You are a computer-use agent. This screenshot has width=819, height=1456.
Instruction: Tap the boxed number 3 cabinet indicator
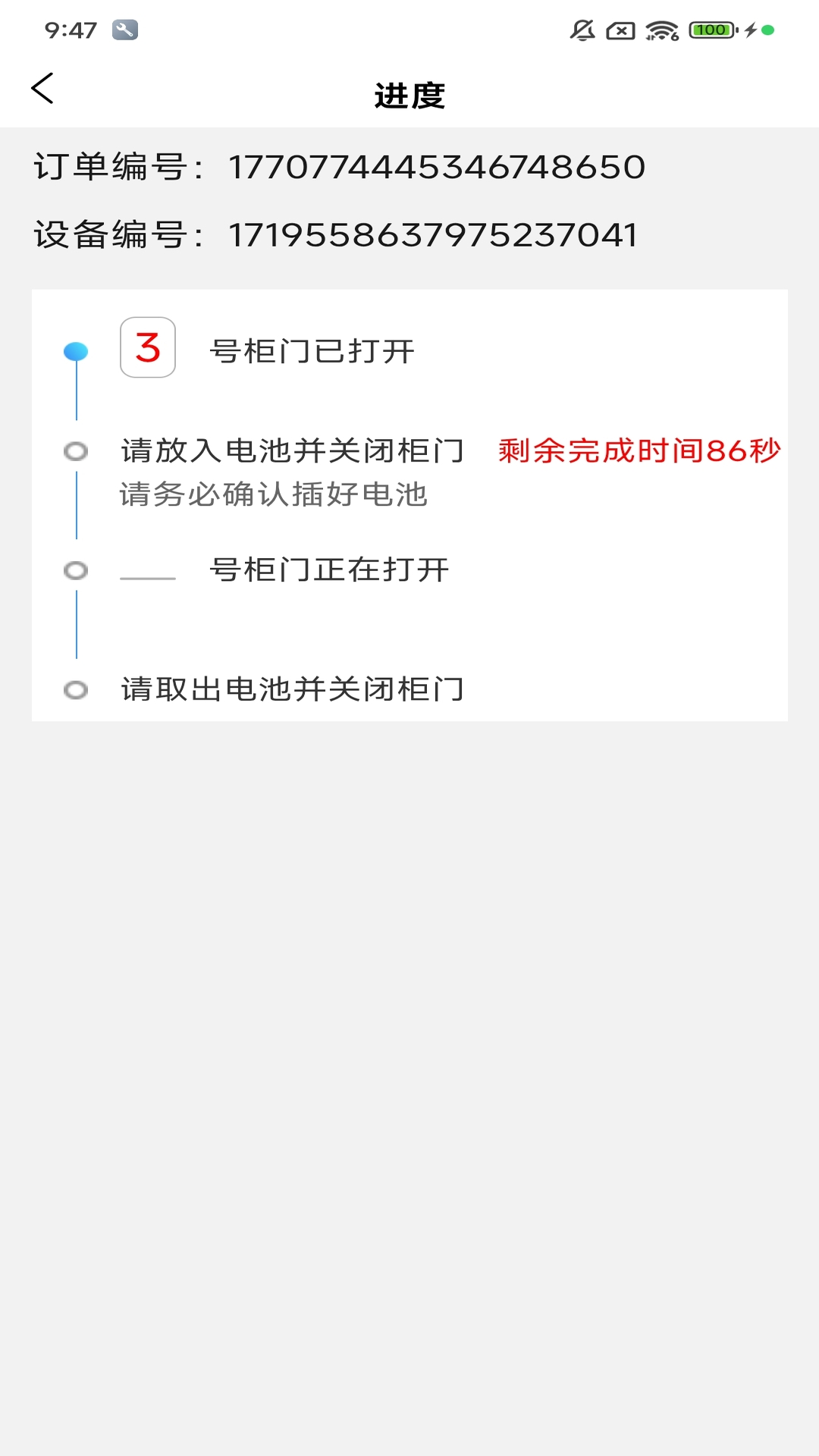point(149,348)
